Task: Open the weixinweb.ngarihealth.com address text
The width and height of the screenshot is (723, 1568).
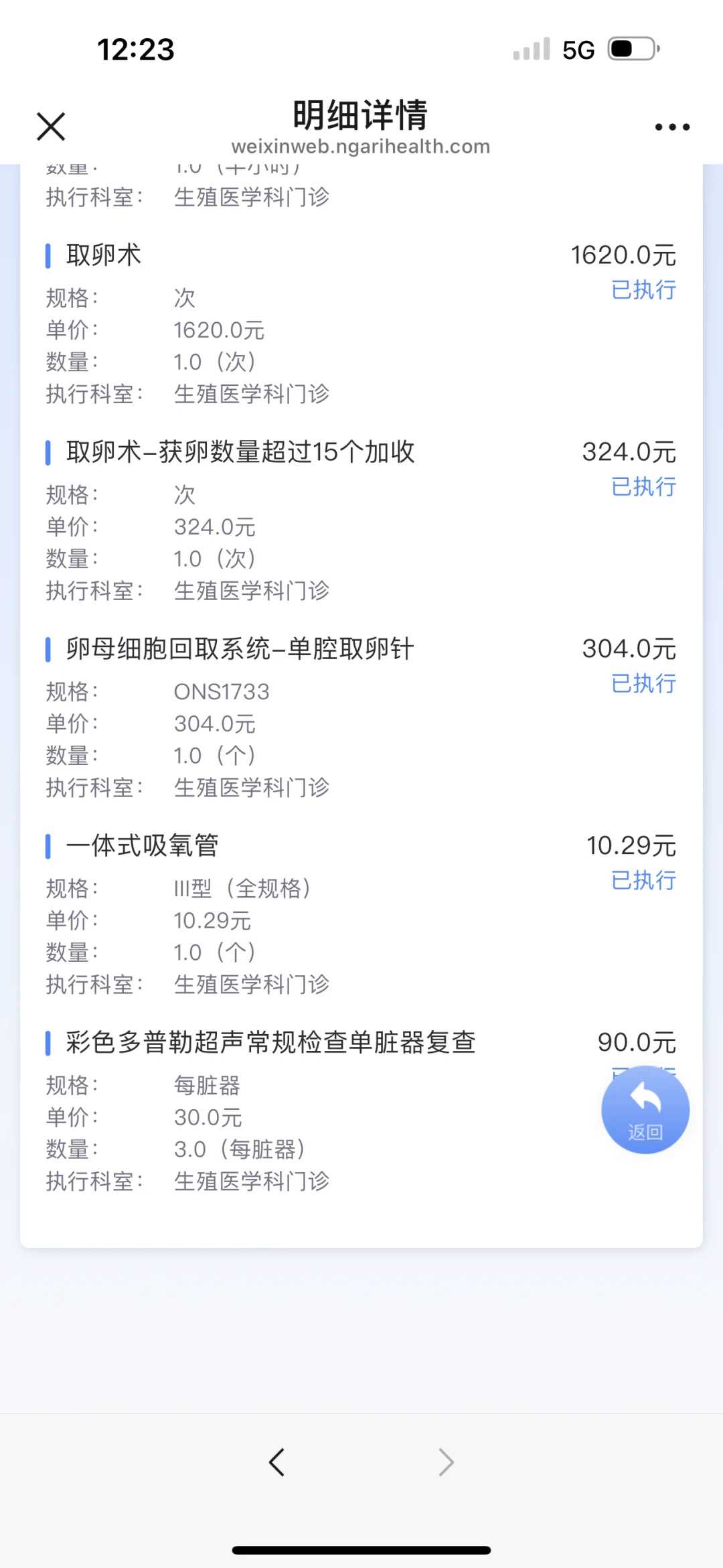Action: 361,146
